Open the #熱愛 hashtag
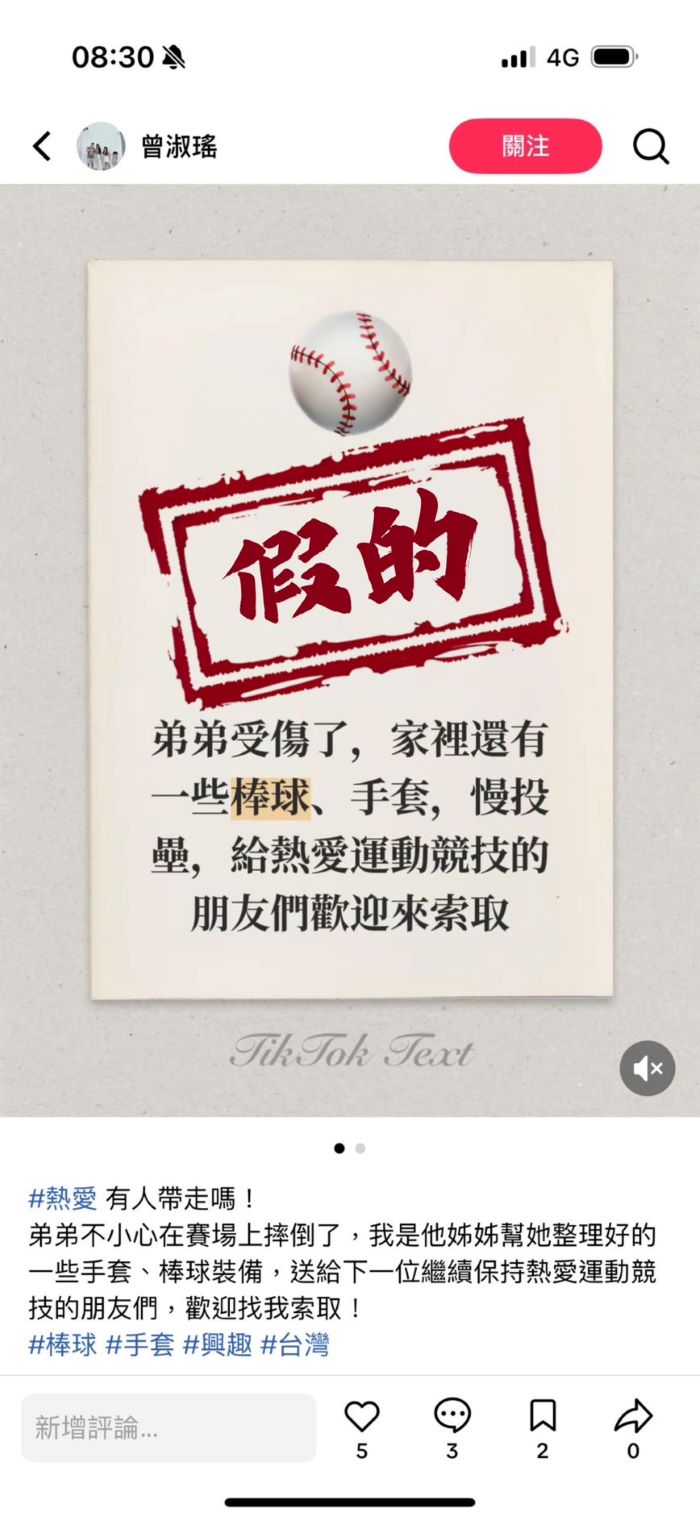This screenshot has height=1521, width=700. [x=62, y=1197]
